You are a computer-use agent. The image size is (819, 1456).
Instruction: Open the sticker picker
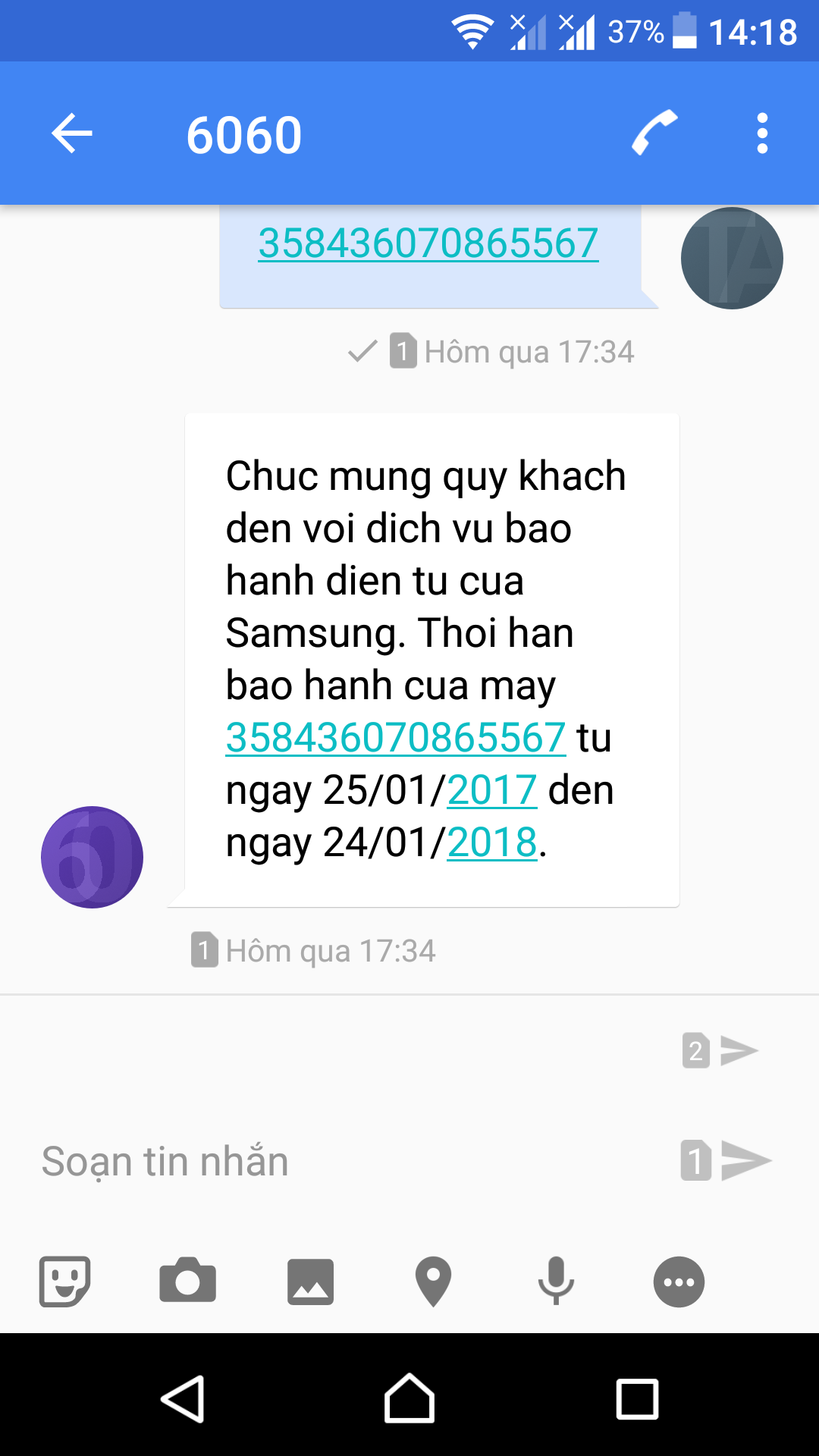coord(65,1282)
